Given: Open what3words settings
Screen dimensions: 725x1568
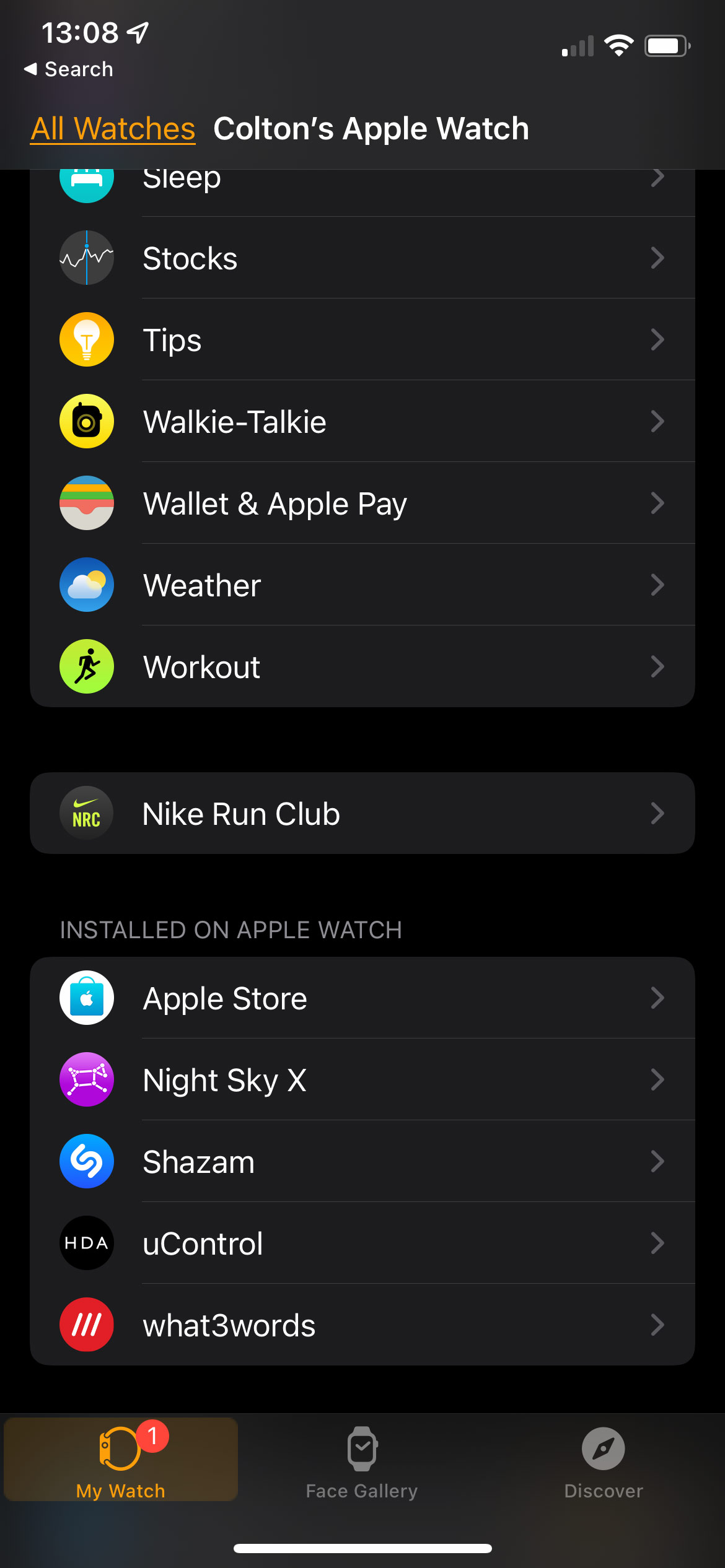Looking at the screenshot, I should point(362,1325).
